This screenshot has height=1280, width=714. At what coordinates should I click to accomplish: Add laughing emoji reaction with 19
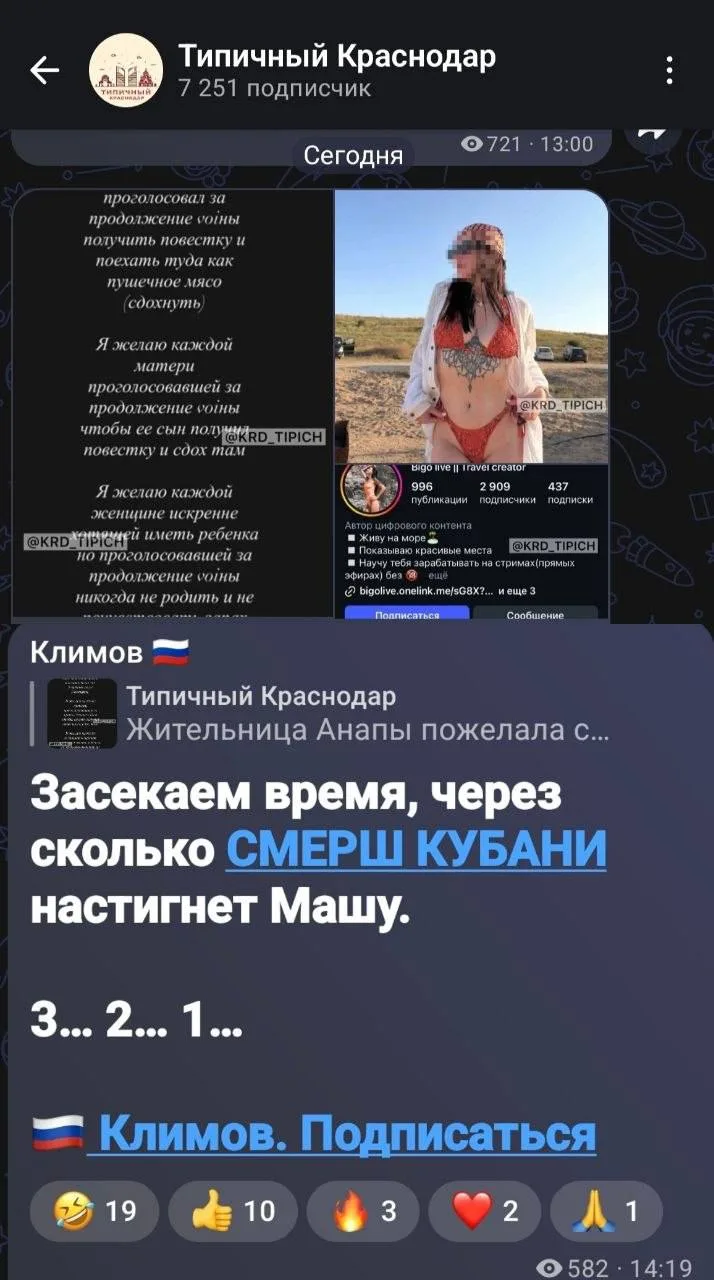click(94, 1211)
